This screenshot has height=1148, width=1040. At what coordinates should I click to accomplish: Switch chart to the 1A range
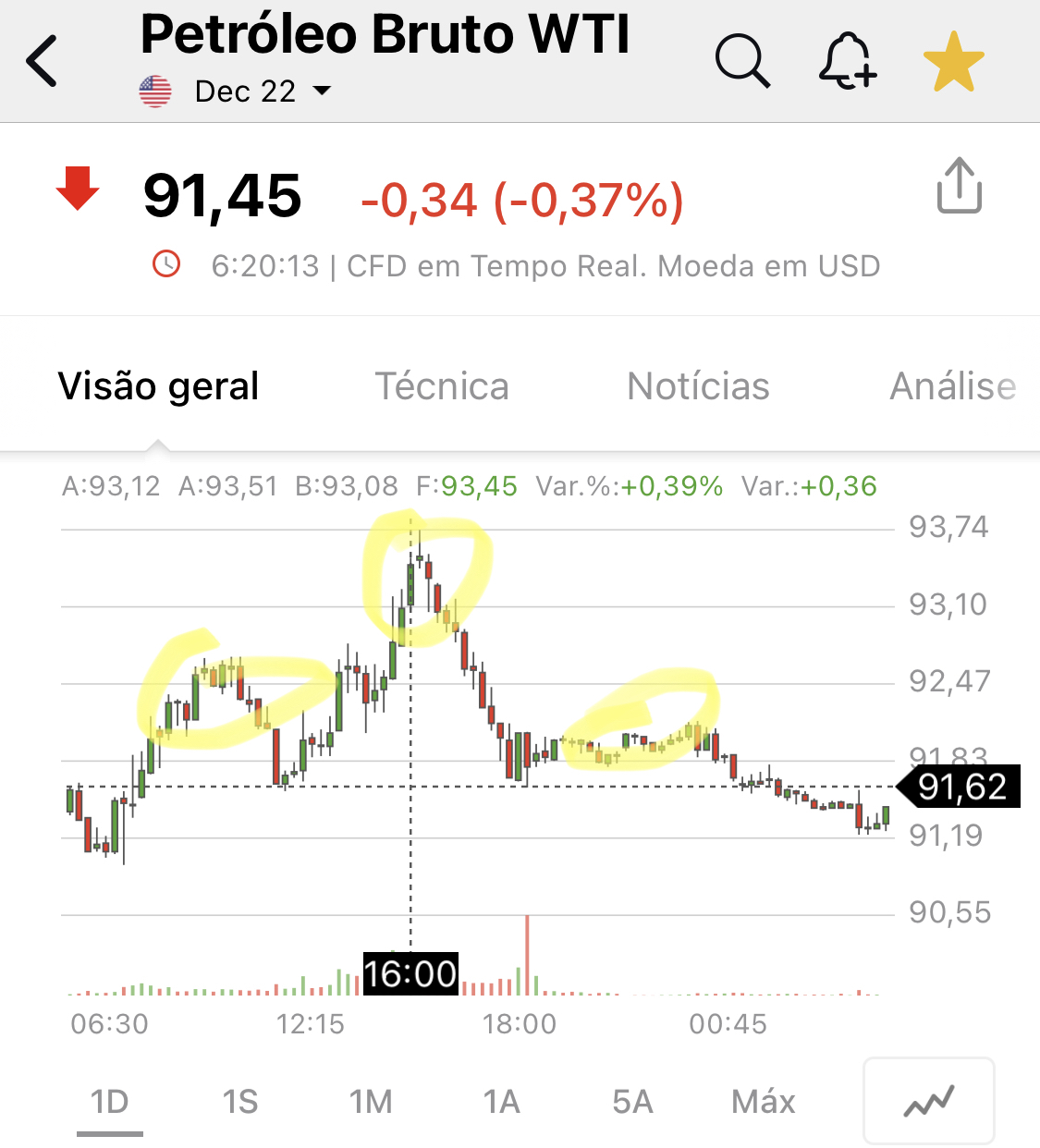501,1102
